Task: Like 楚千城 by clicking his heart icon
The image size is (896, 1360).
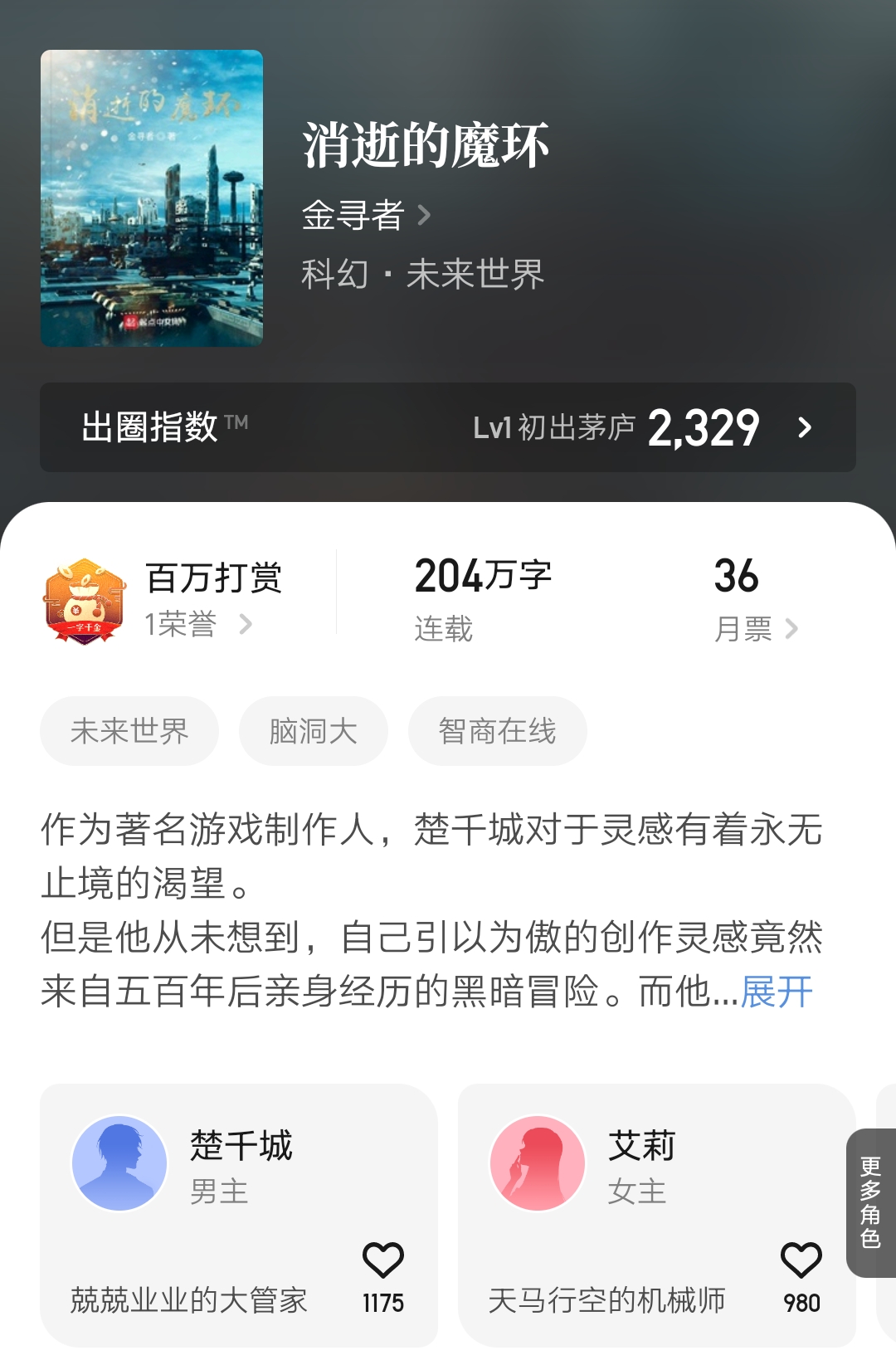Action: tap(383, 1258)
